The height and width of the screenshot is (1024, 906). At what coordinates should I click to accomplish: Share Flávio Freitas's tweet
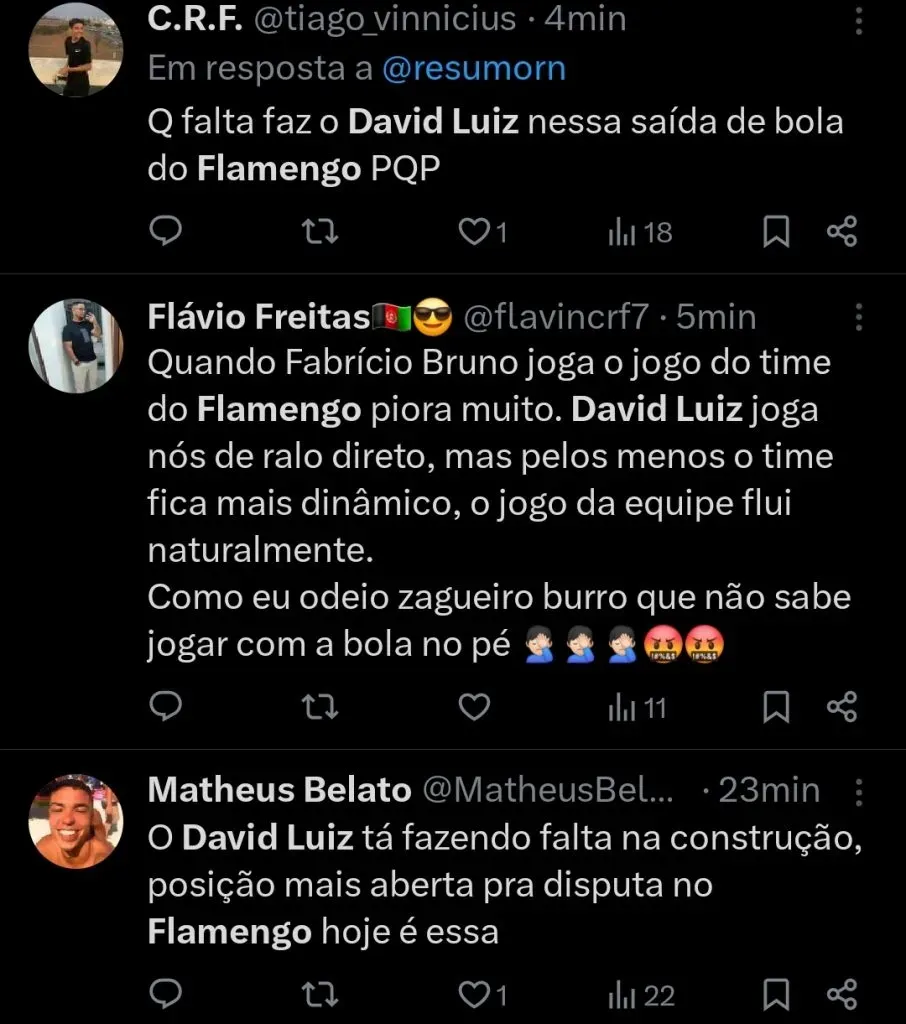point(842,708)
